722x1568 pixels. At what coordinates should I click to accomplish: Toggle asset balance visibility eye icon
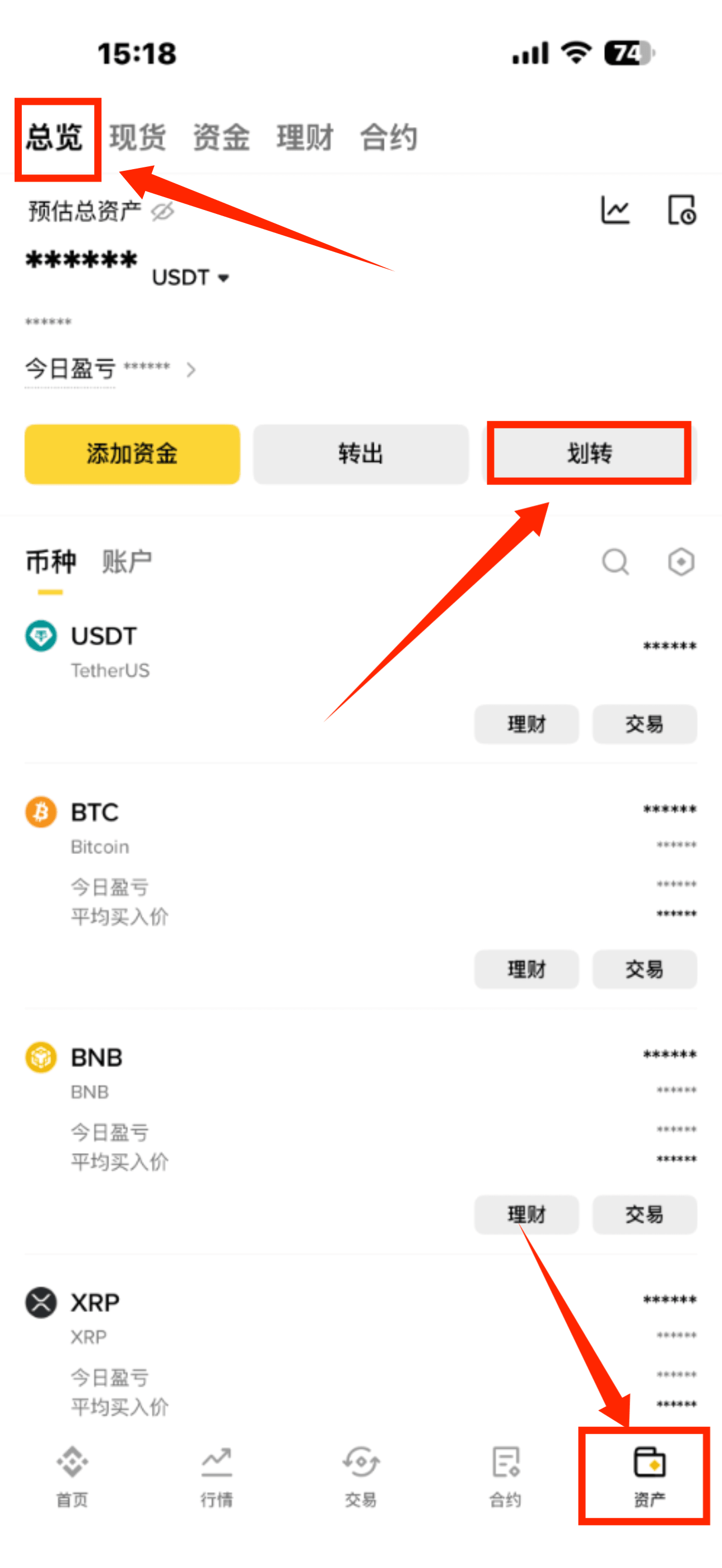(x=162, y=211)
